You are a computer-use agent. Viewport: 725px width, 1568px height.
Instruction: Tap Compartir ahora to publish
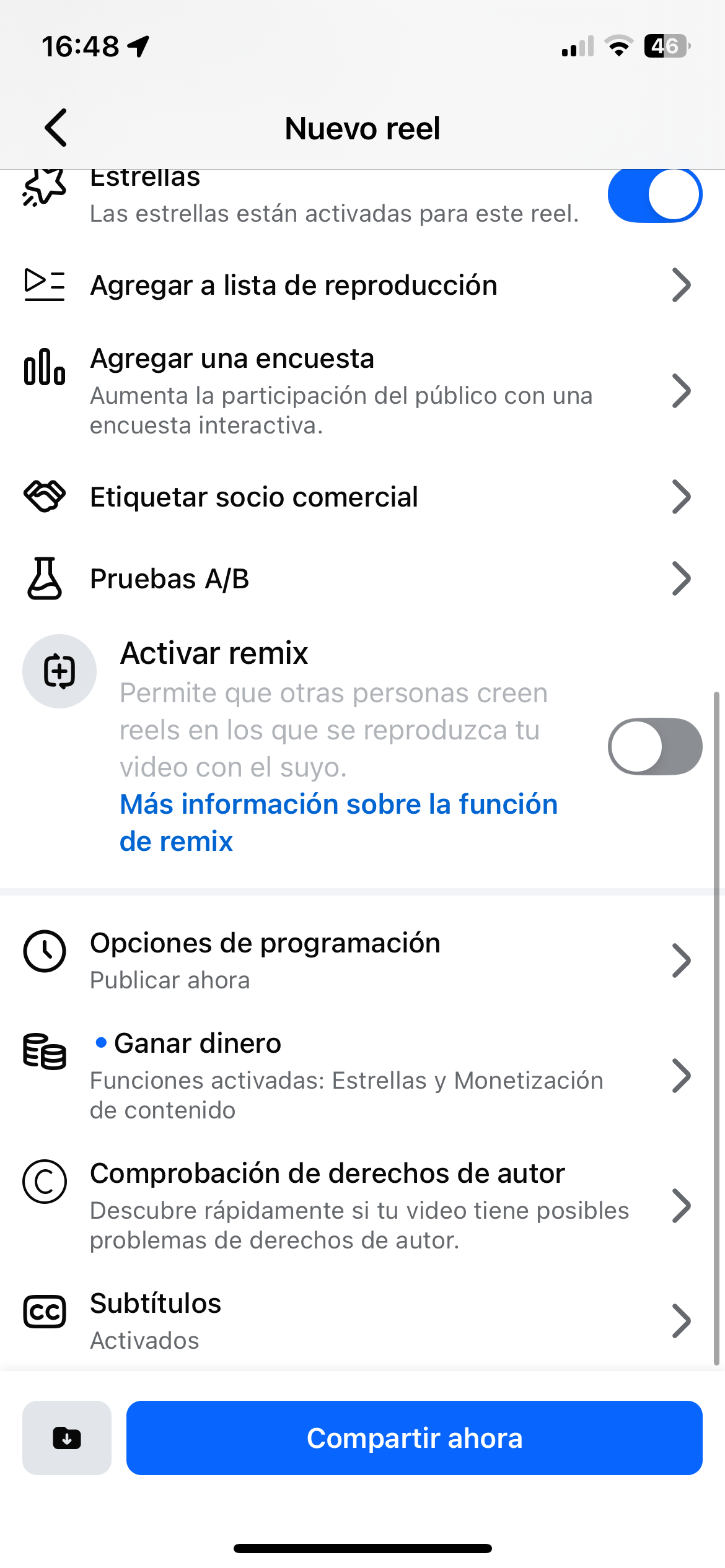coord(414,1437)
